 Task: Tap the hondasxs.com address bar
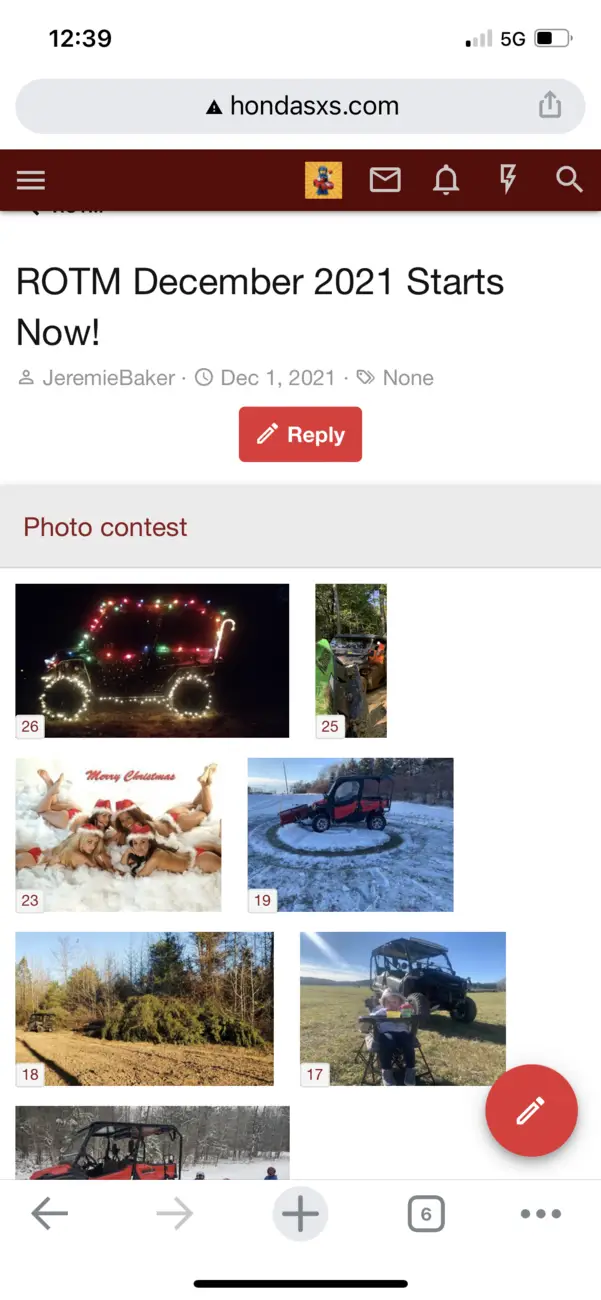coord(300,106)
